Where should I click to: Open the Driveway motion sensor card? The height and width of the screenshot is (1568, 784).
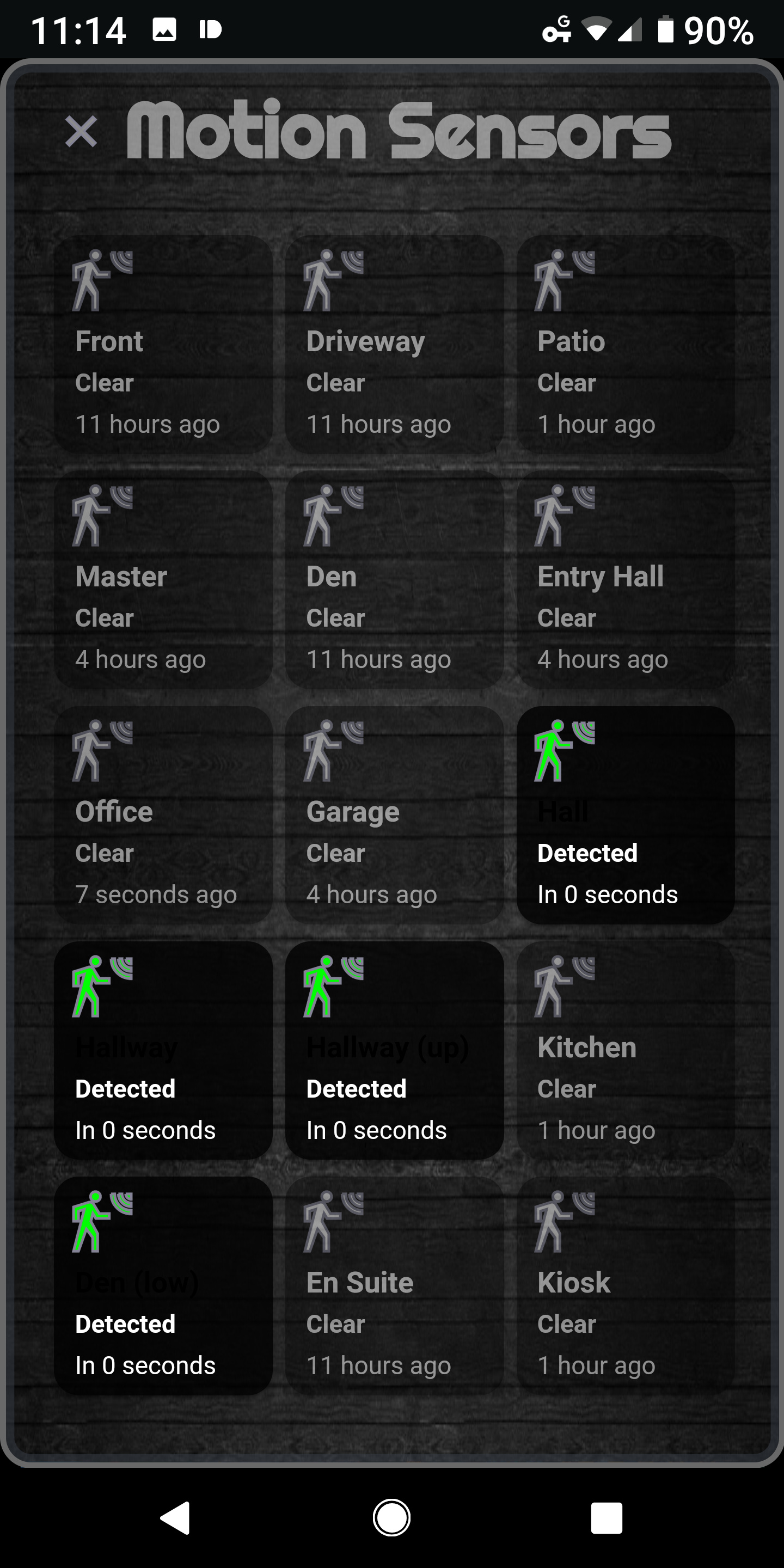pos(394,345)
